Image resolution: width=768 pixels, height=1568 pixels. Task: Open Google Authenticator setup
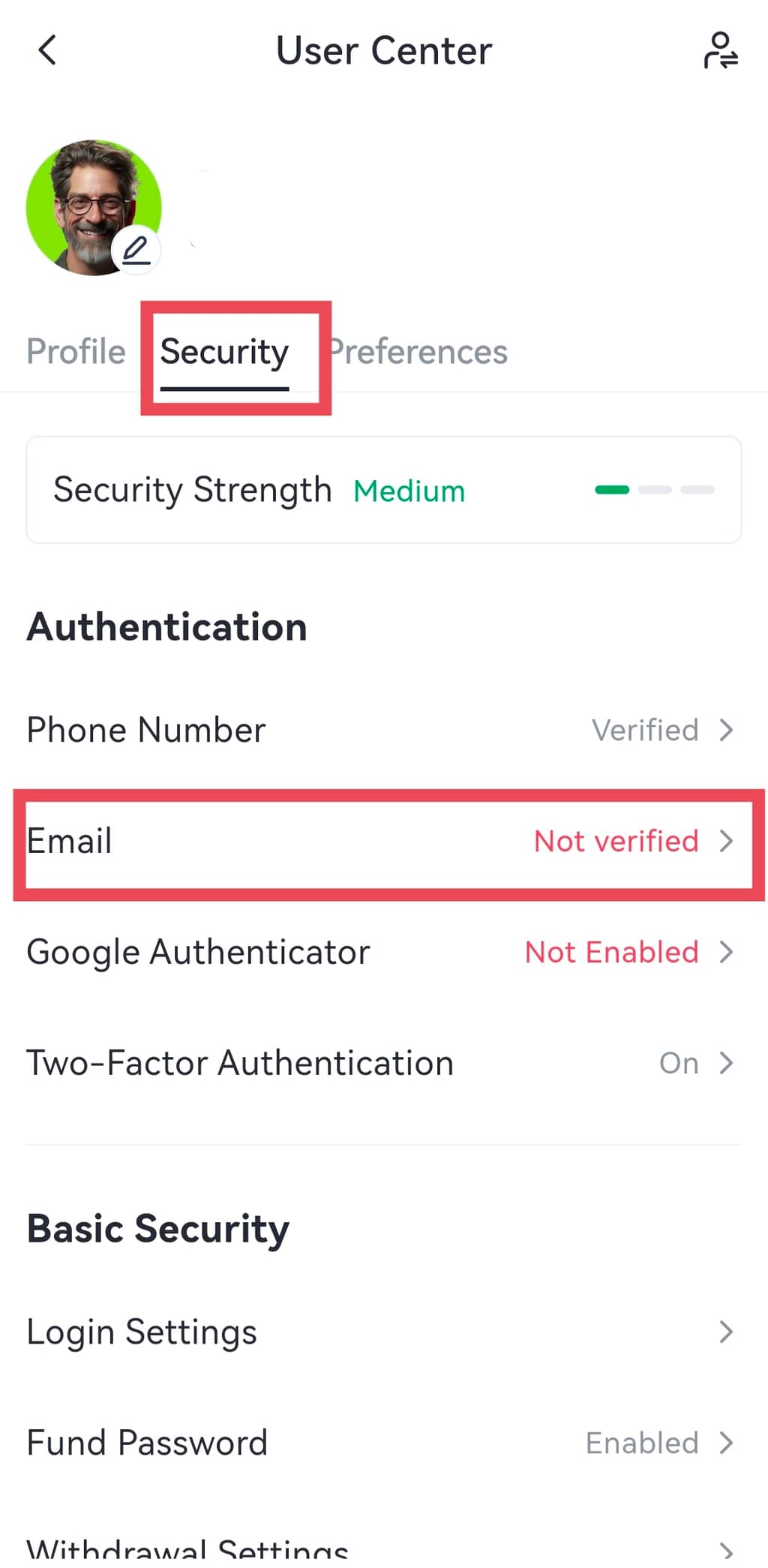pos(383,952)
